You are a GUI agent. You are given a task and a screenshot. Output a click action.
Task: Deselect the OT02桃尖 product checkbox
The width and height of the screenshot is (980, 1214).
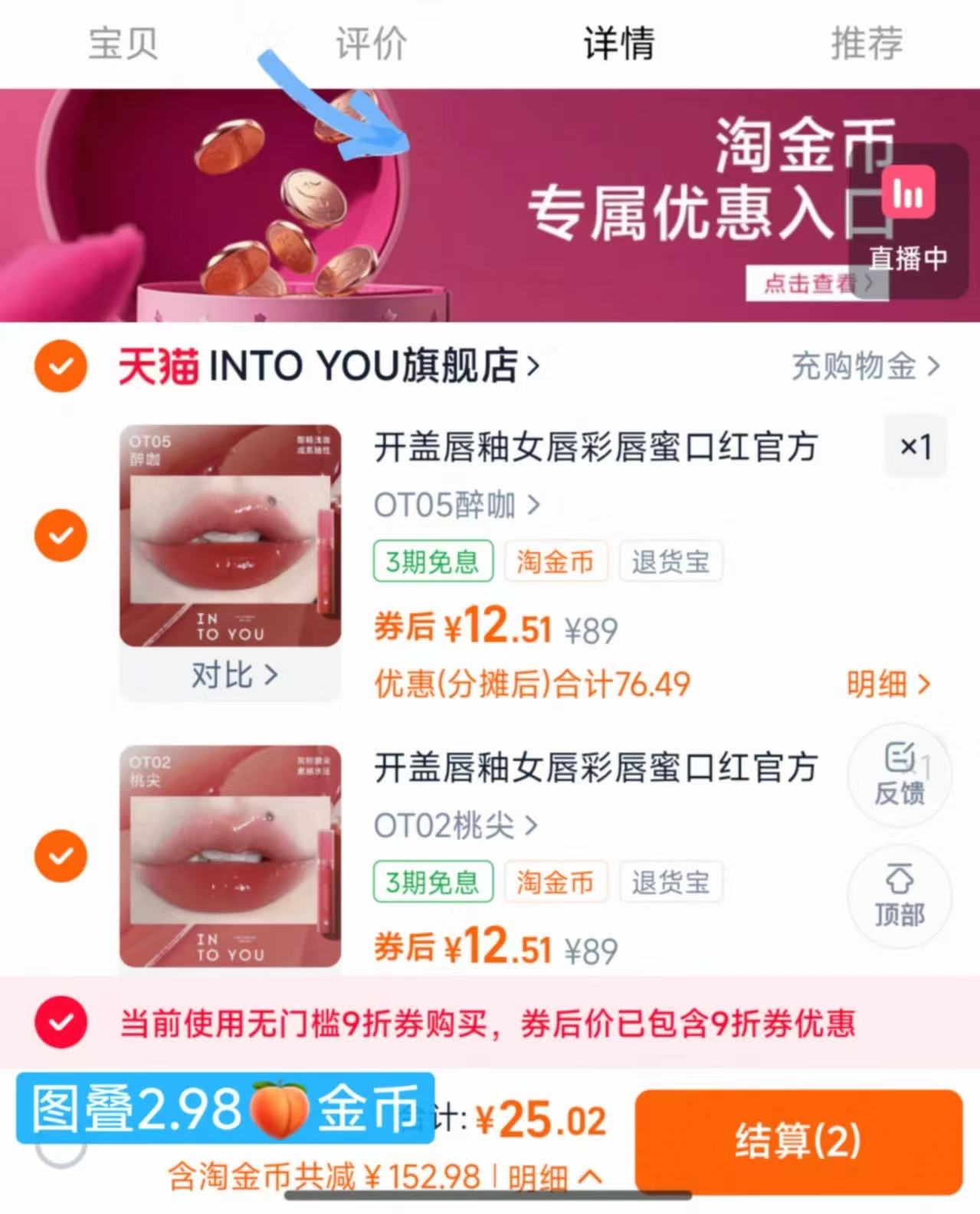(60, 856)
